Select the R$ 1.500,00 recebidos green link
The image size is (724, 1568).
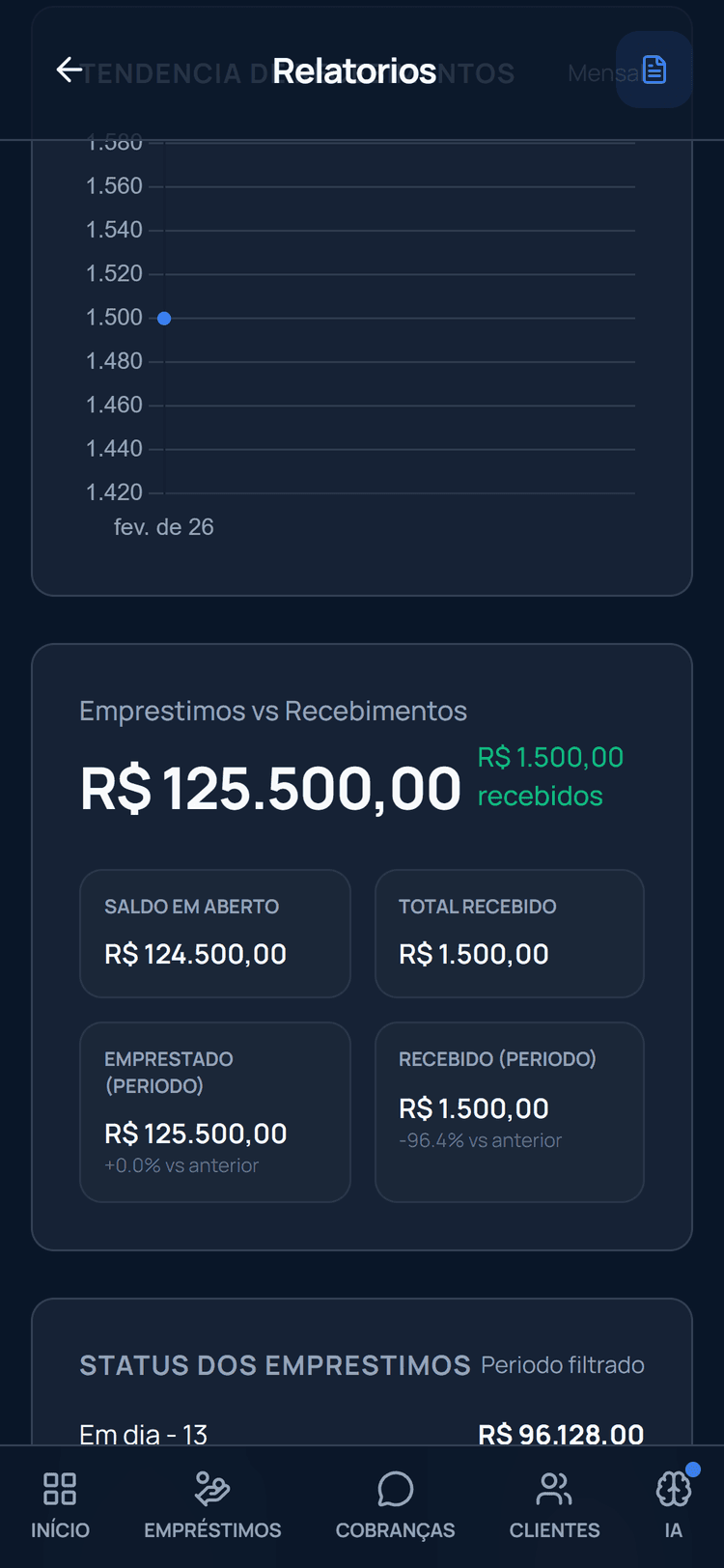click(550, 776)
